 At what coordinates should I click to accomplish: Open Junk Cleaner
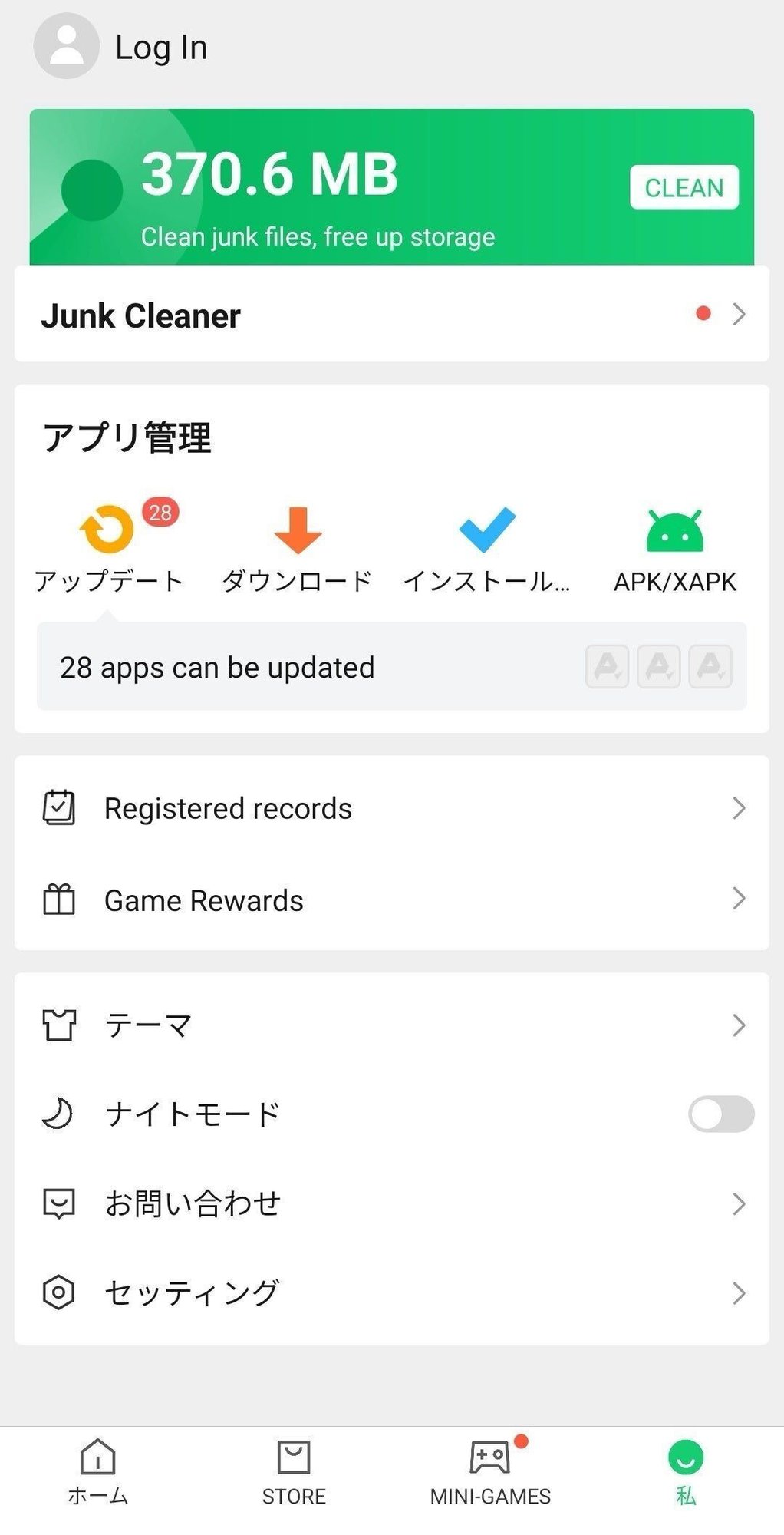pos(391,315)
